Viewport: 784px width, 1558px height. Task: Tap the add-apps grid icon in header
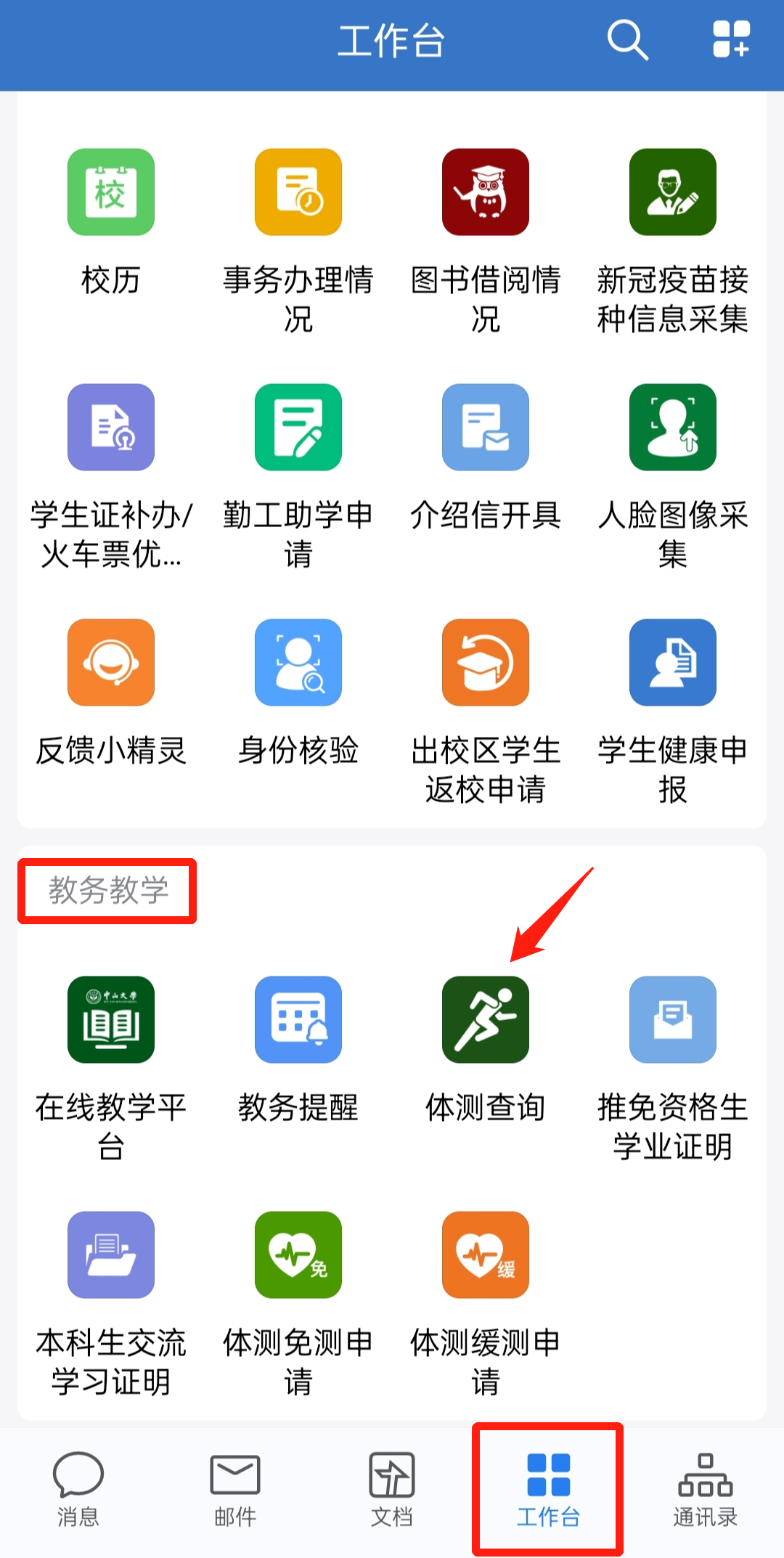point(731,39)
